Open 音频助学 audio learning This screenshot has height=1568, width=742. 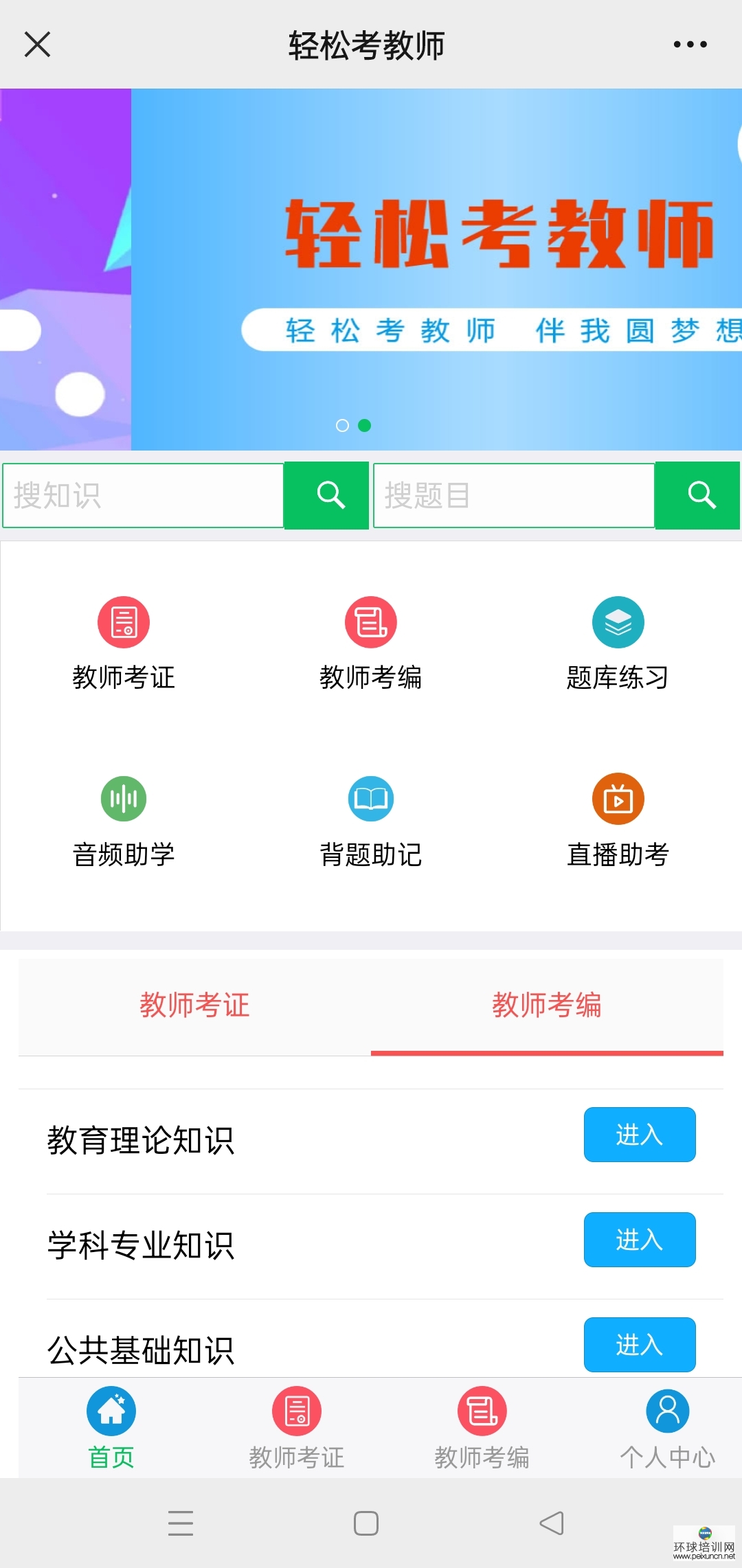point(124,821)
